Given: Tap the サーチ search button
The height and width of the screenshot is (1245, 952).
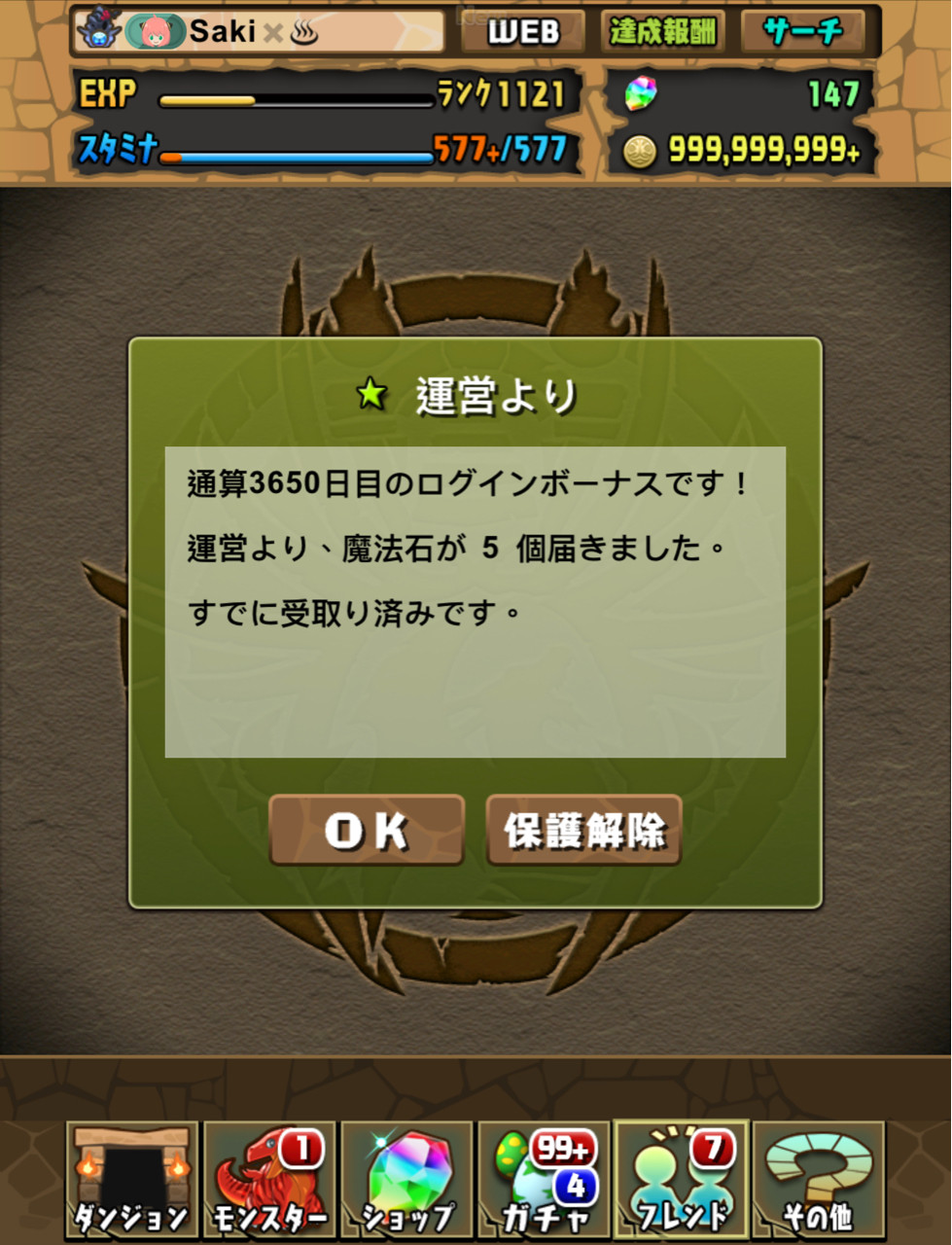Looking at the screenshot, I should click(x=803, y=31).
